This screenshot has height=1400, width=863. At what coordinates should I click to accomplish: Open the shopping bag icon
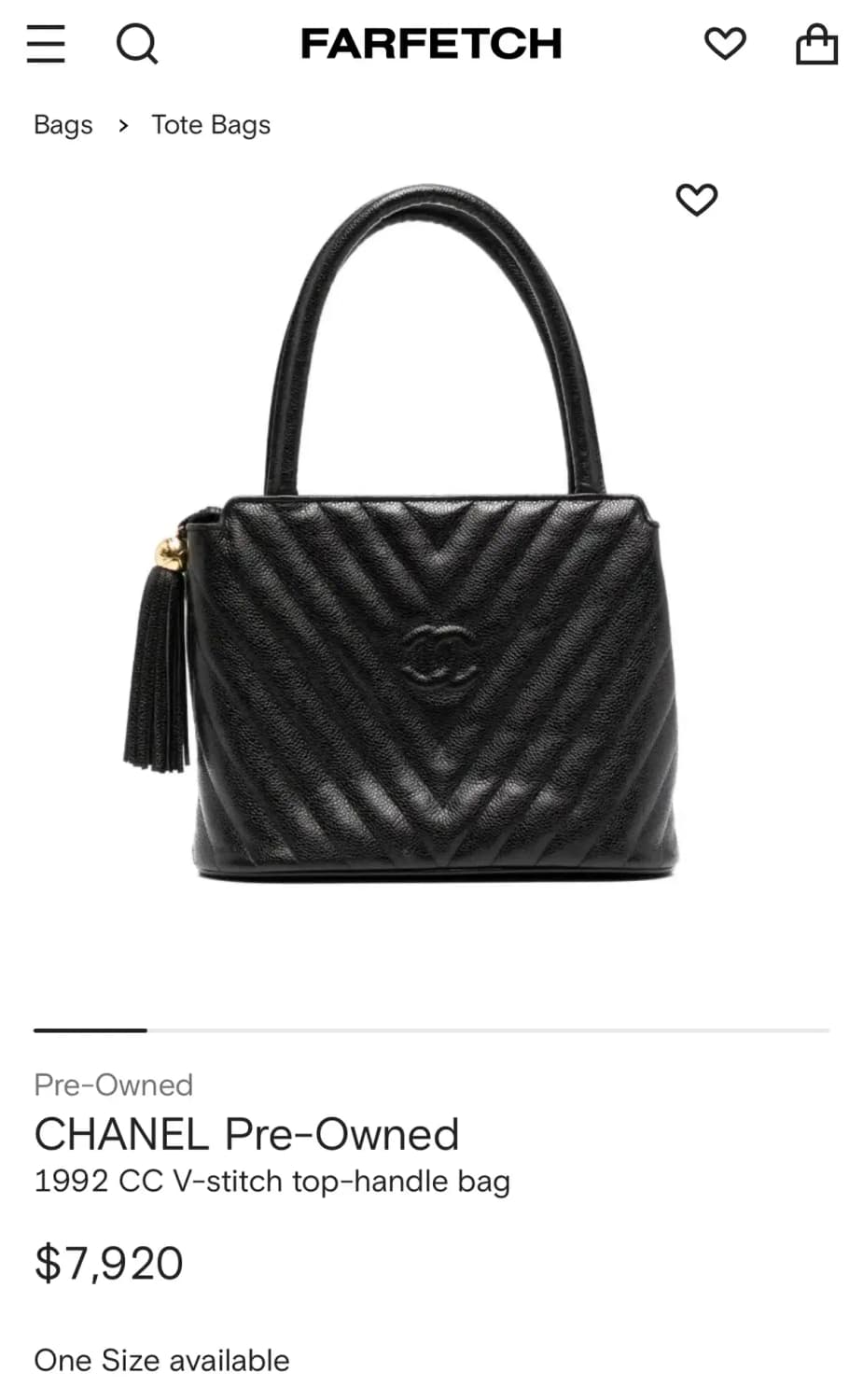(817, 43)
